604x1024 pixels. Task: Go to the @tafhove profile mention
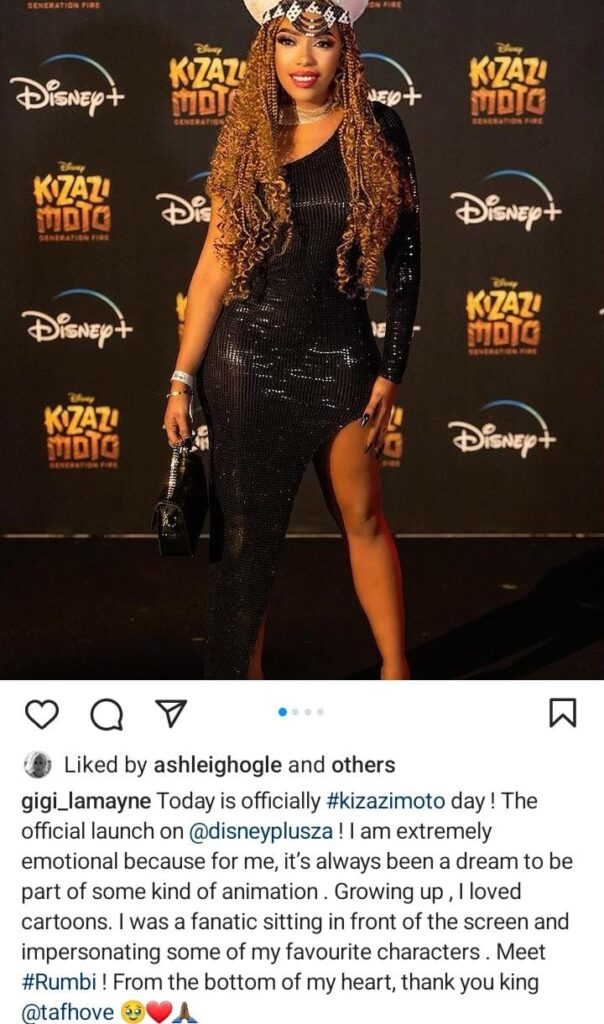pos(68,1012)
